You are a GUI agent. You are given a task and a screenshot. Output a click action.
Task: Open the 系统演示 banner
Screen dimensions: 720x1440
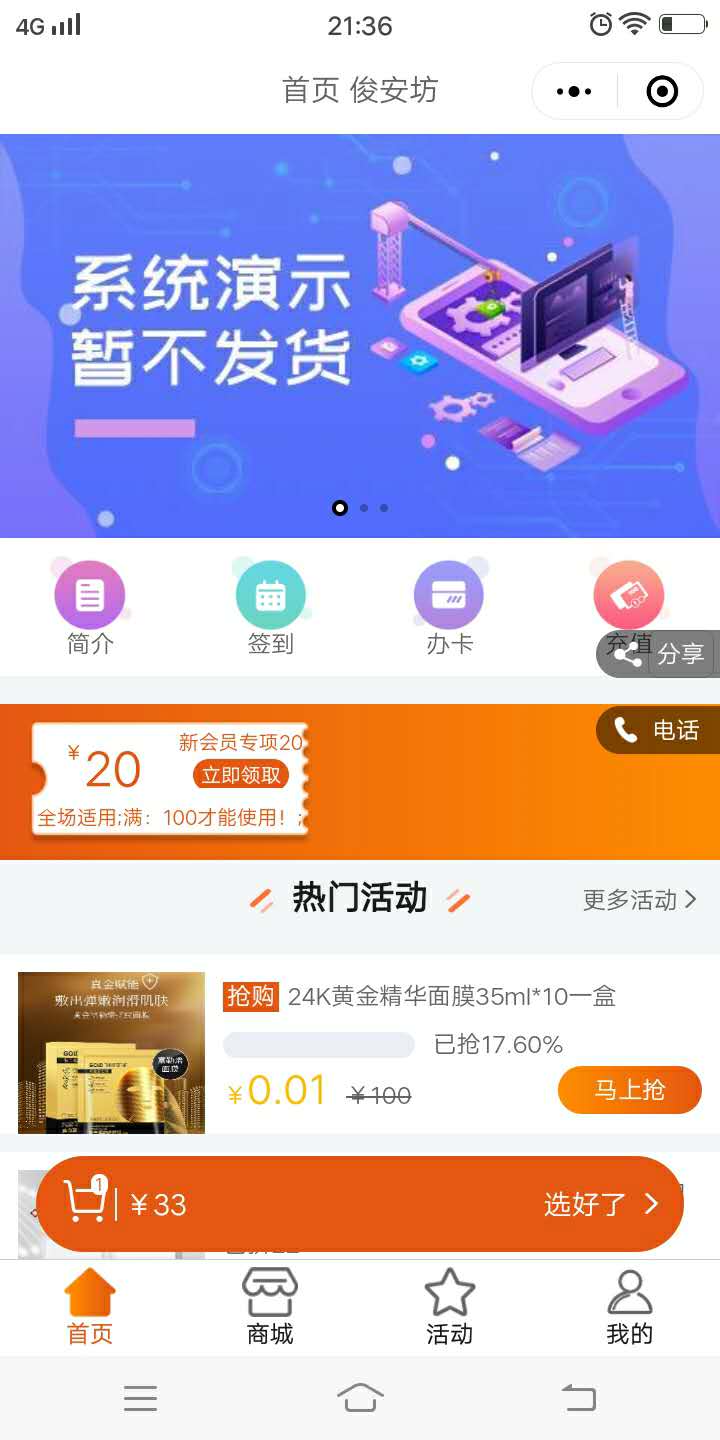[360, 335]
